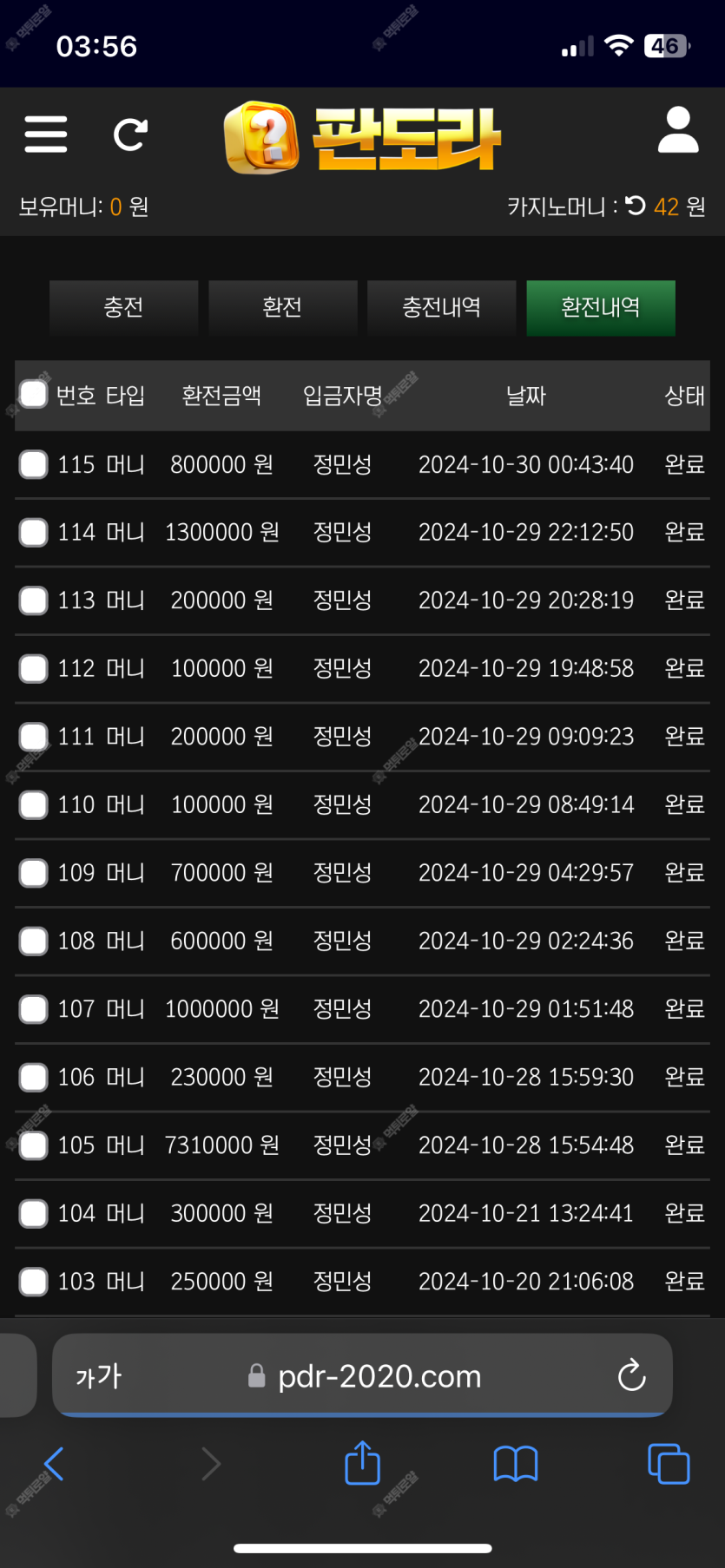The image size is (725, 1568).
Task: Reload the page from the address bar
Action: 631,1375
